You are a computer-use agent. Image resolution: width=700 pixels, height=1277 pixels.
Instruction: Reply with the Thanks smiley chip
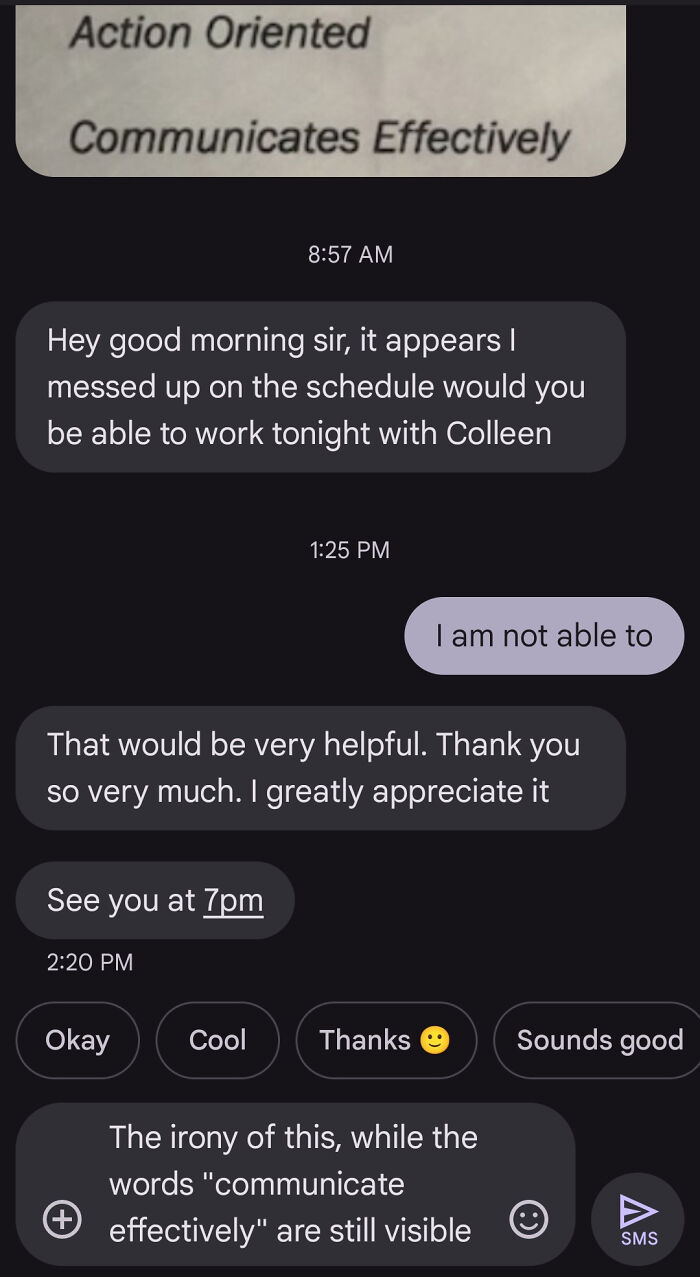385,1040
